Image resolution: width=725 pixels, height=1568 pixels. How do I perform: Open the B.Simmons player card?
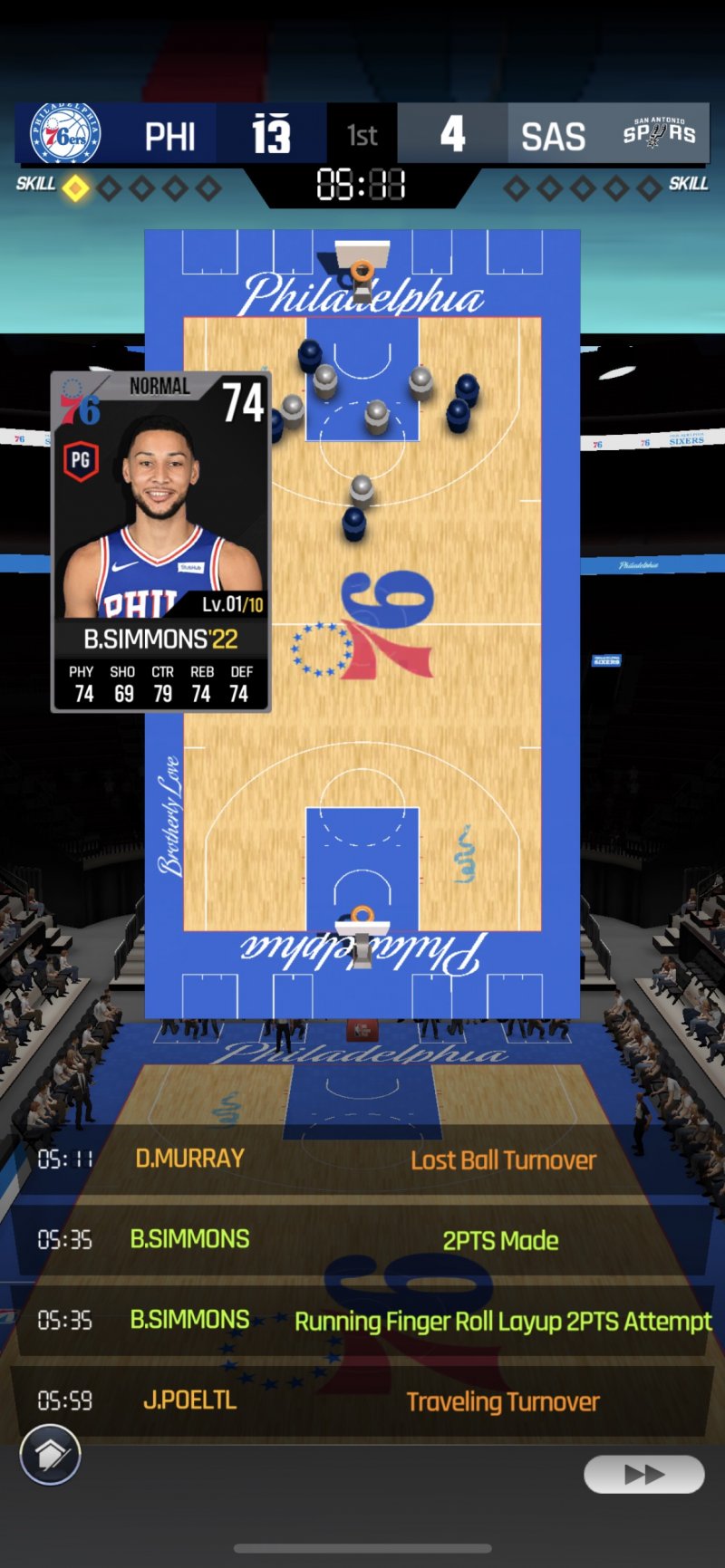coord(160,541)
